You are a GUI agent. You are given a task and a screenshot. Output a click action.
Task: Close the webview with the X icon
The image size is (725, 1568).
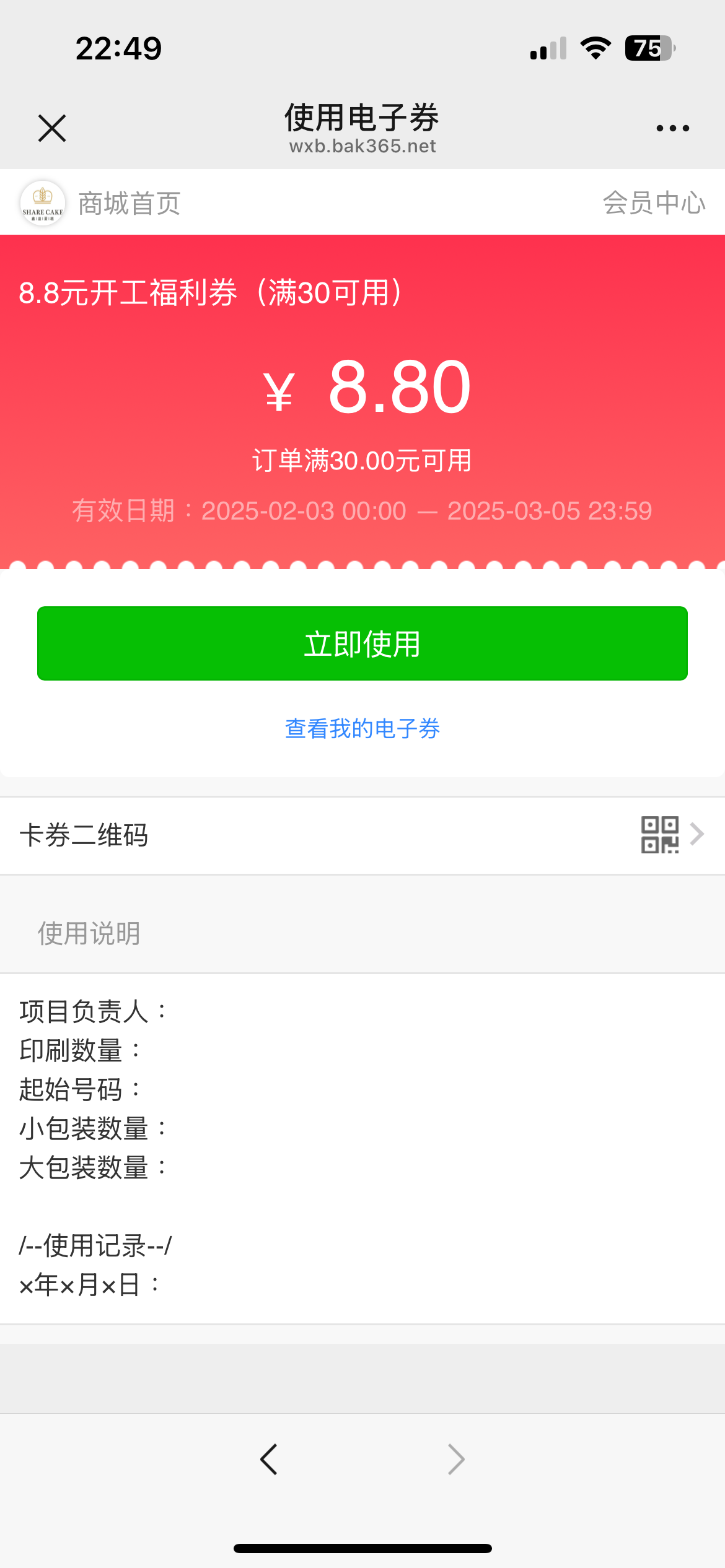click(52, 128)
